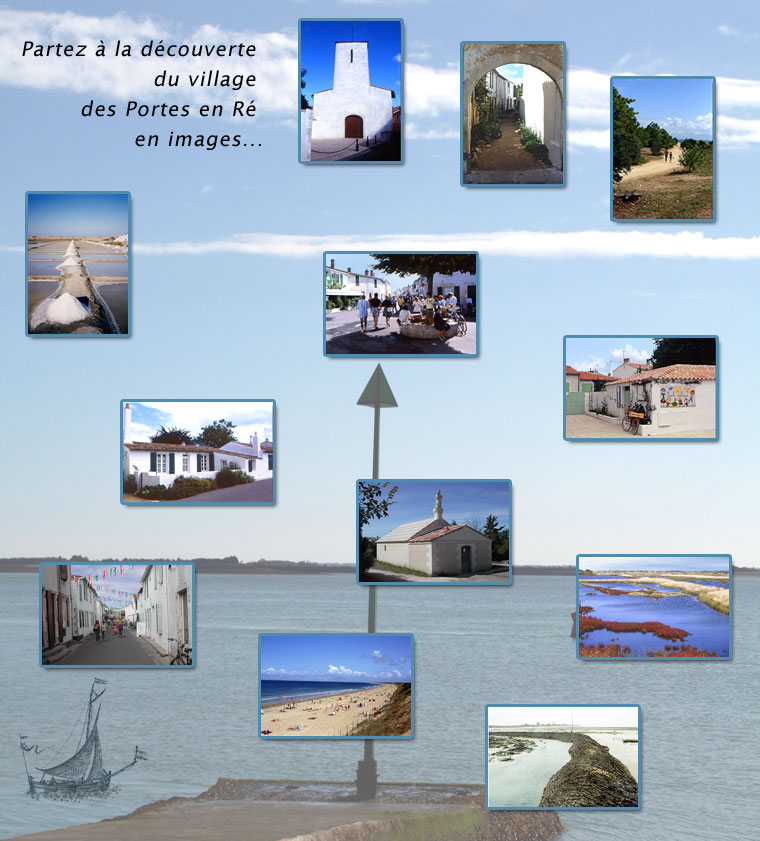Open the street with bunting flags photo

117,615
